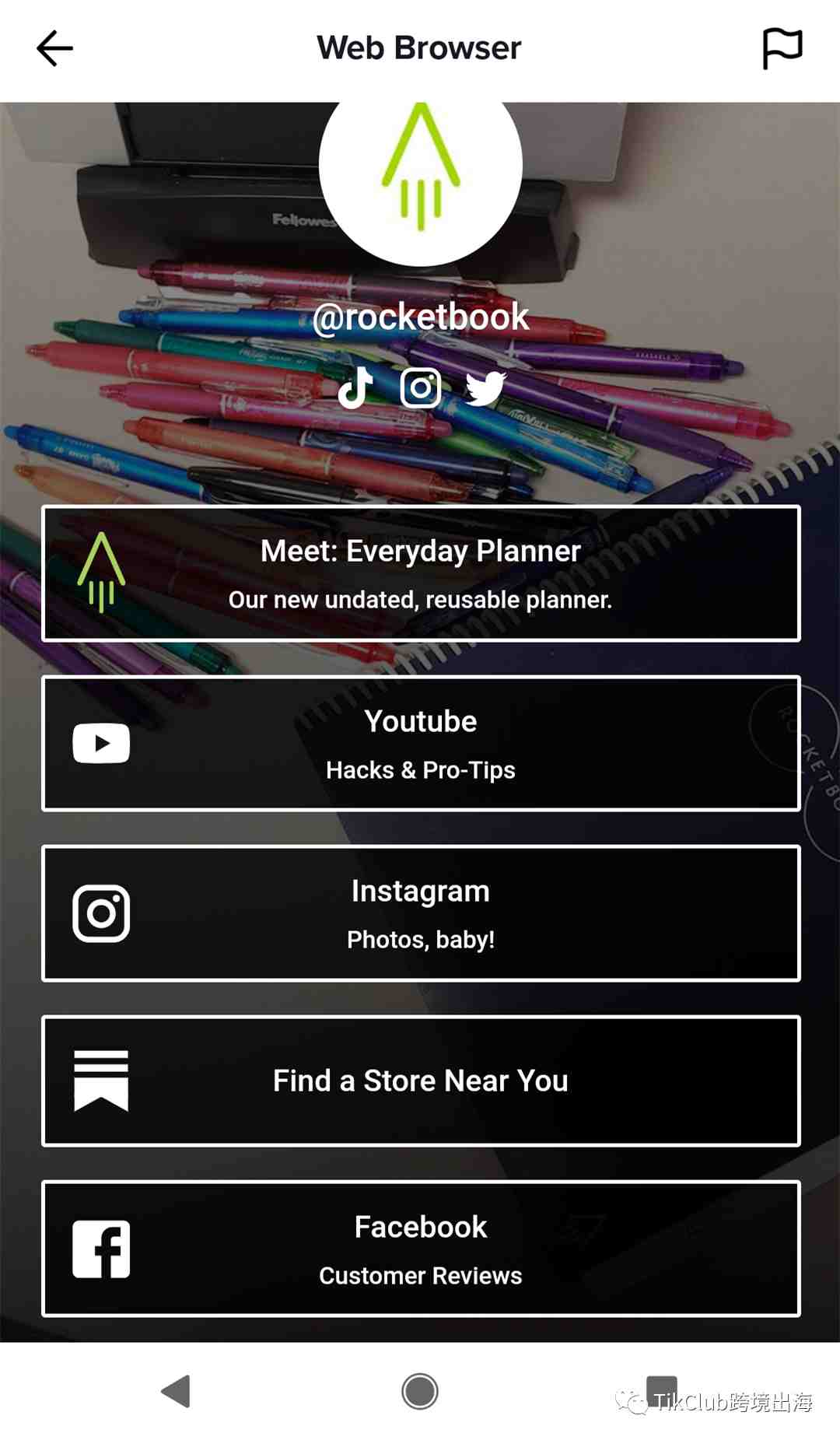840x1440 pixels.
Task: Tap the system back triangle
Action: click(177, 1391)
